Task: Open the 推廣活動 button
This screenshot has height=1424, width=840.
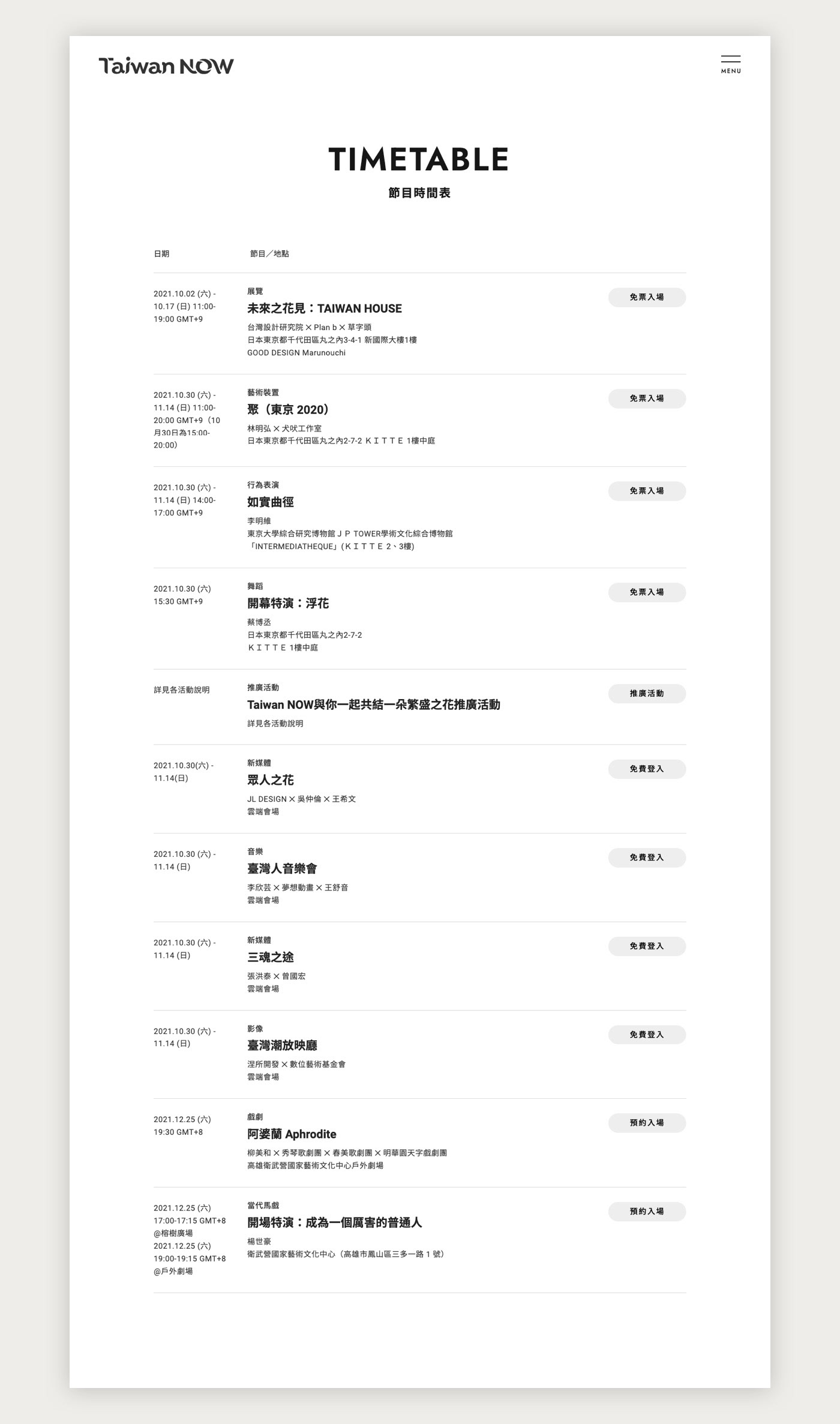Action: tap(647, 694)
